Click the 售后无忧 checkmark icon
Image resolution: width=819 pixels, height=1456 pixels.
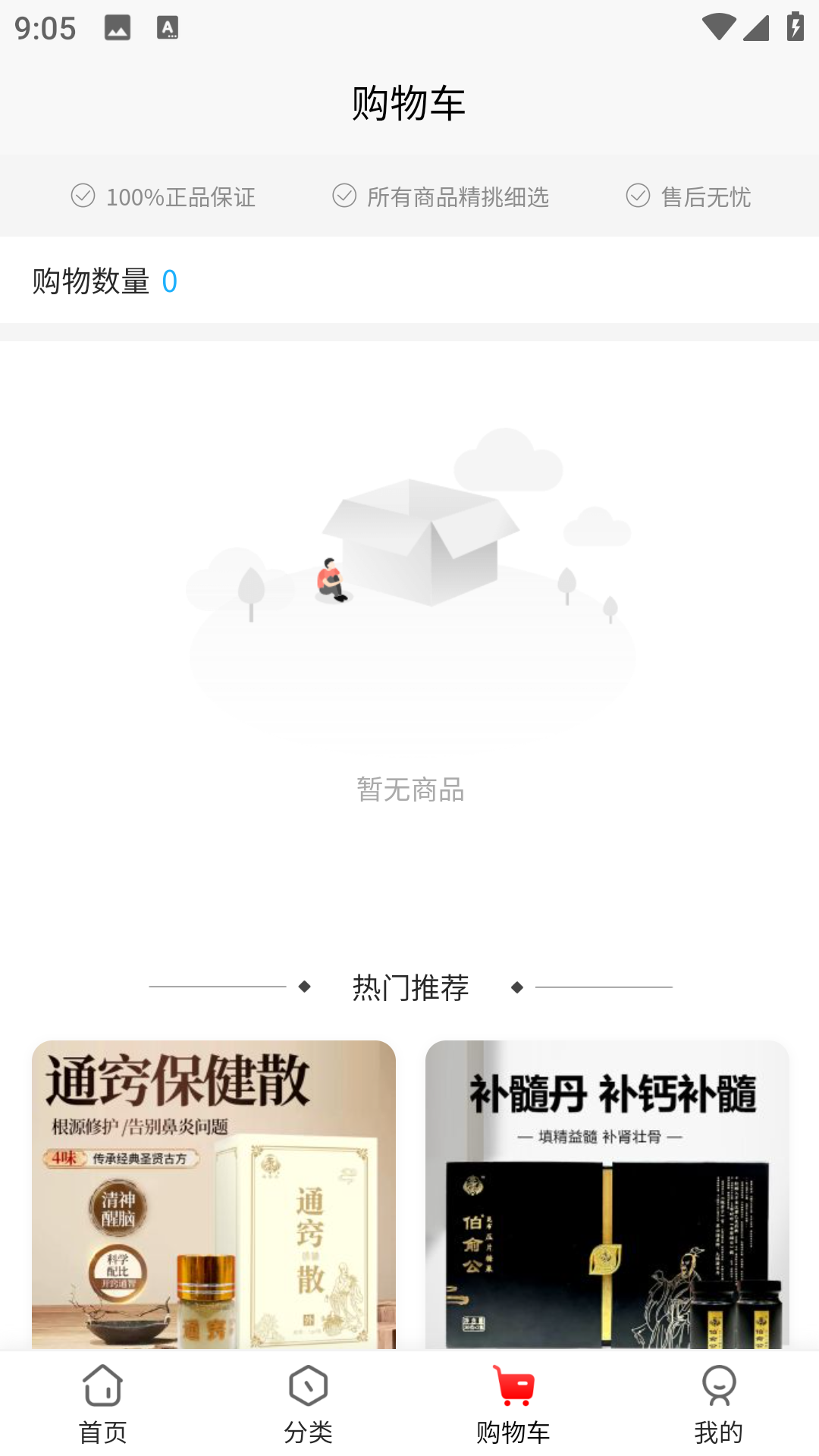[x=638, y=196]
